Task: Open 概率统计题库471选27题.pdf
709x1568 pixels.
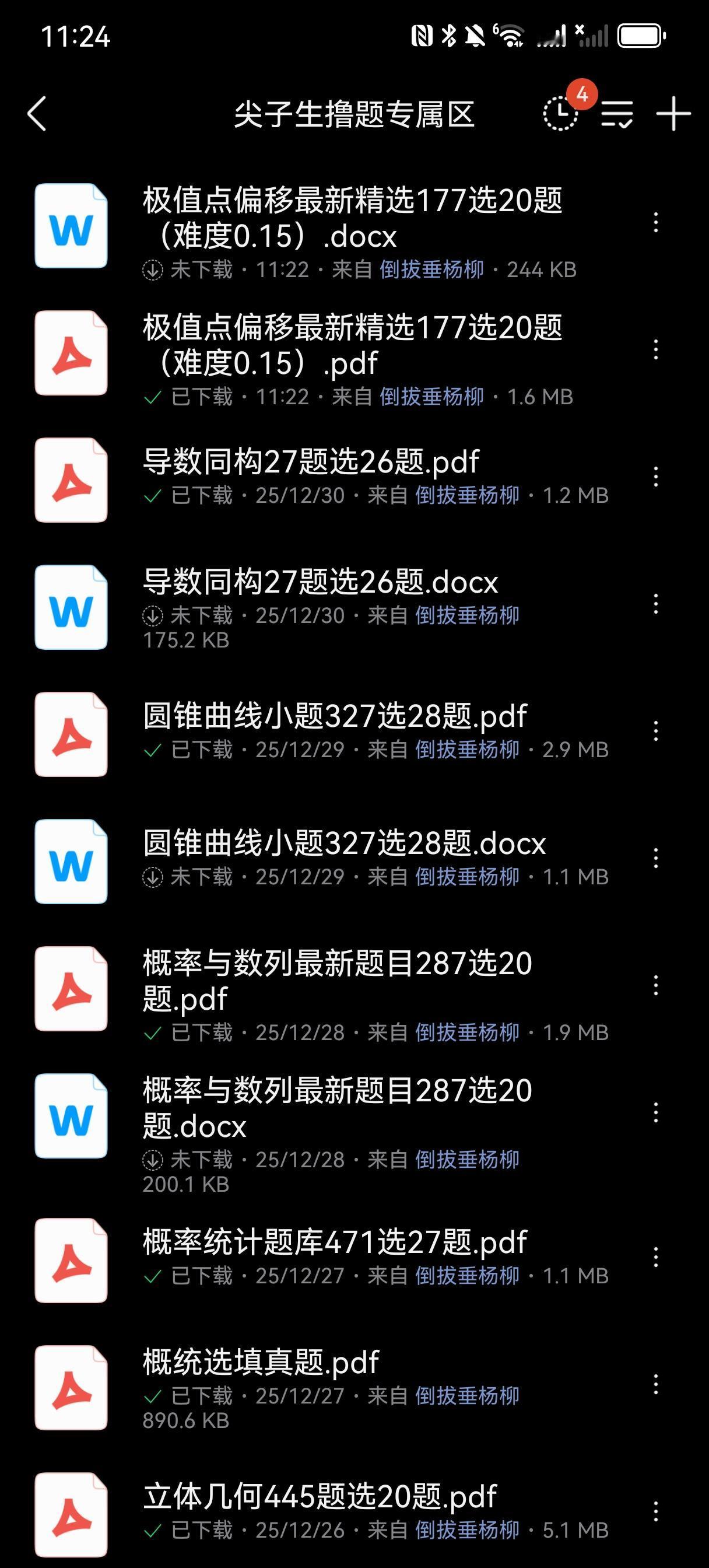Action: pos(335,1242)
